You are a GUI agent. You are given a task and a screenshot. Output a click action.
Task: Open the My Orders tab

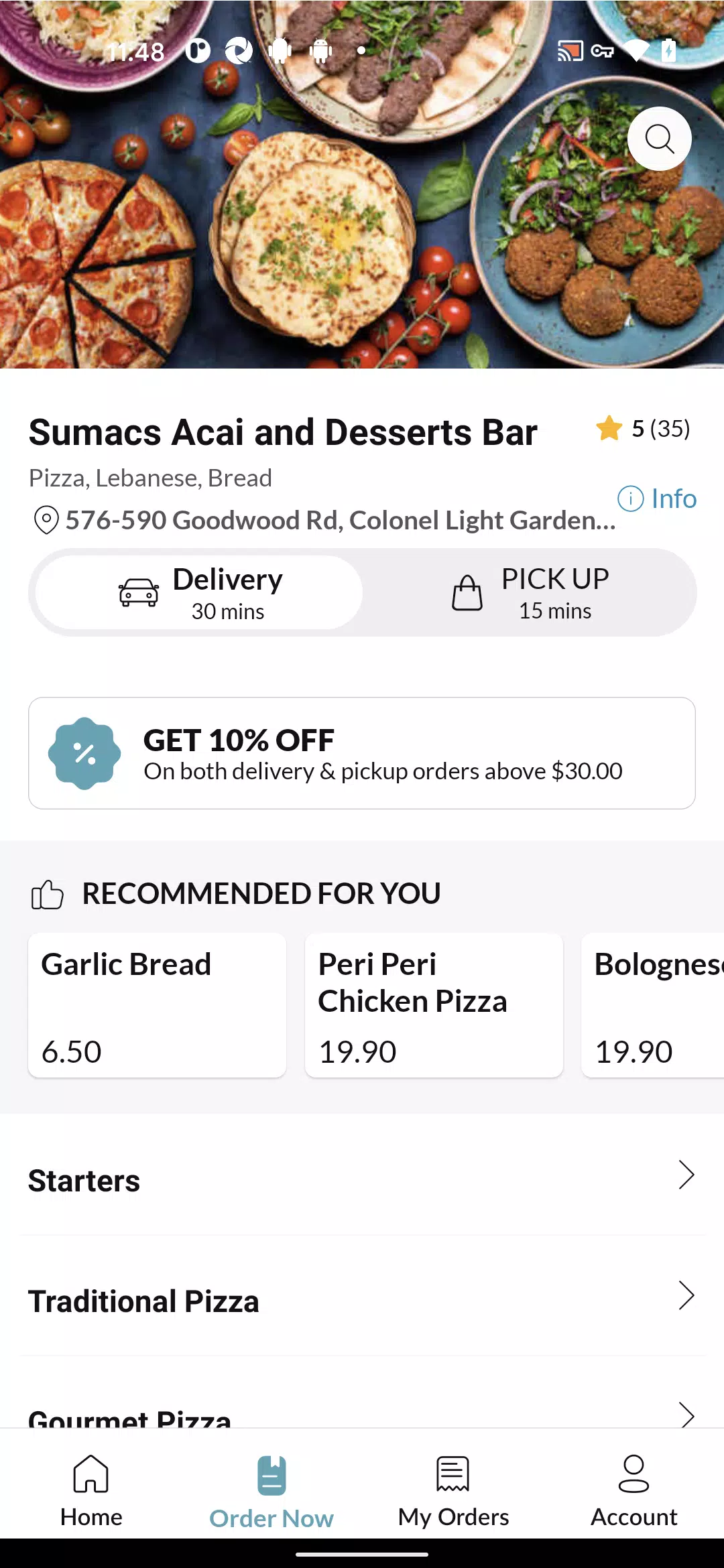click(453, 1490)
